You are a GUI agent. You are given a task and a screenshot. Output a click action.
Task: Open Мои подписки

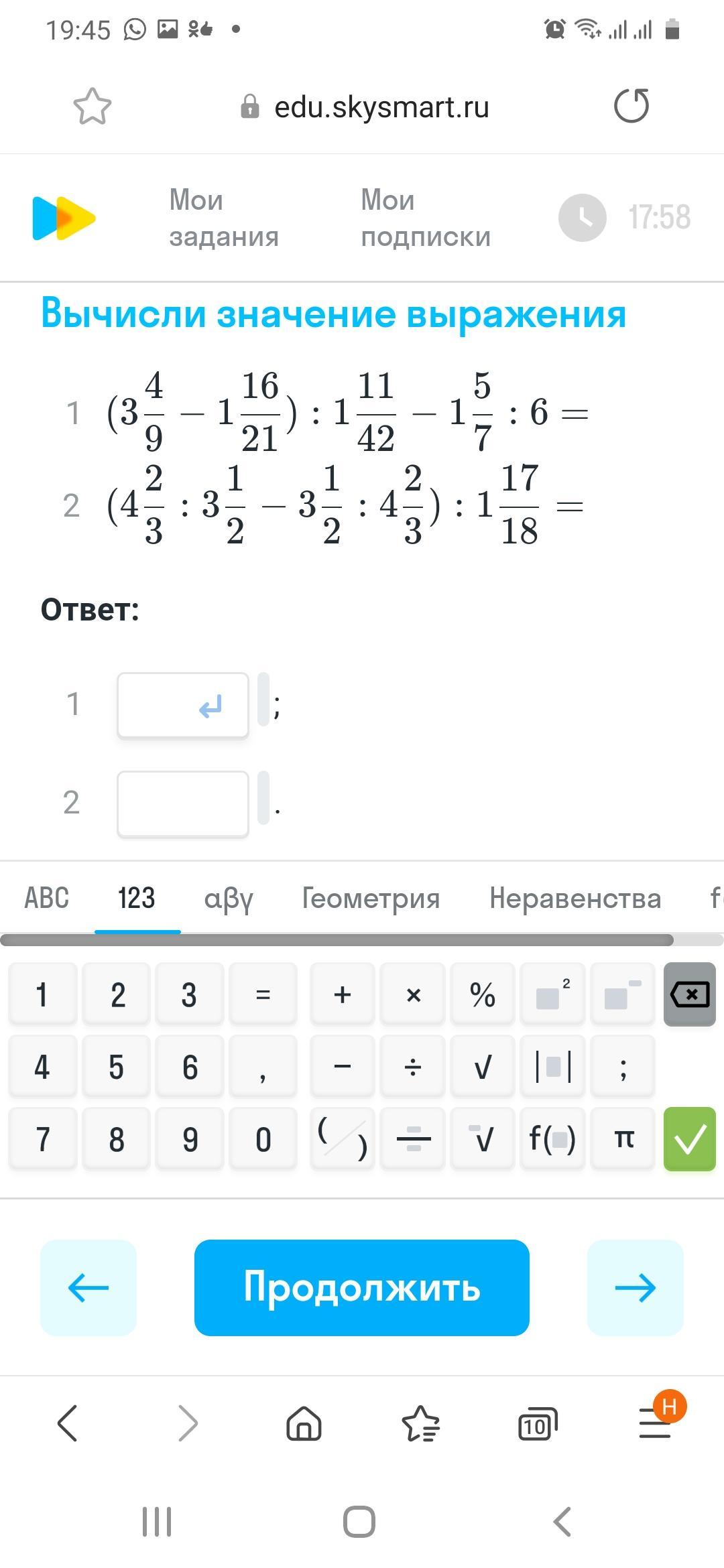pos(426,218)
